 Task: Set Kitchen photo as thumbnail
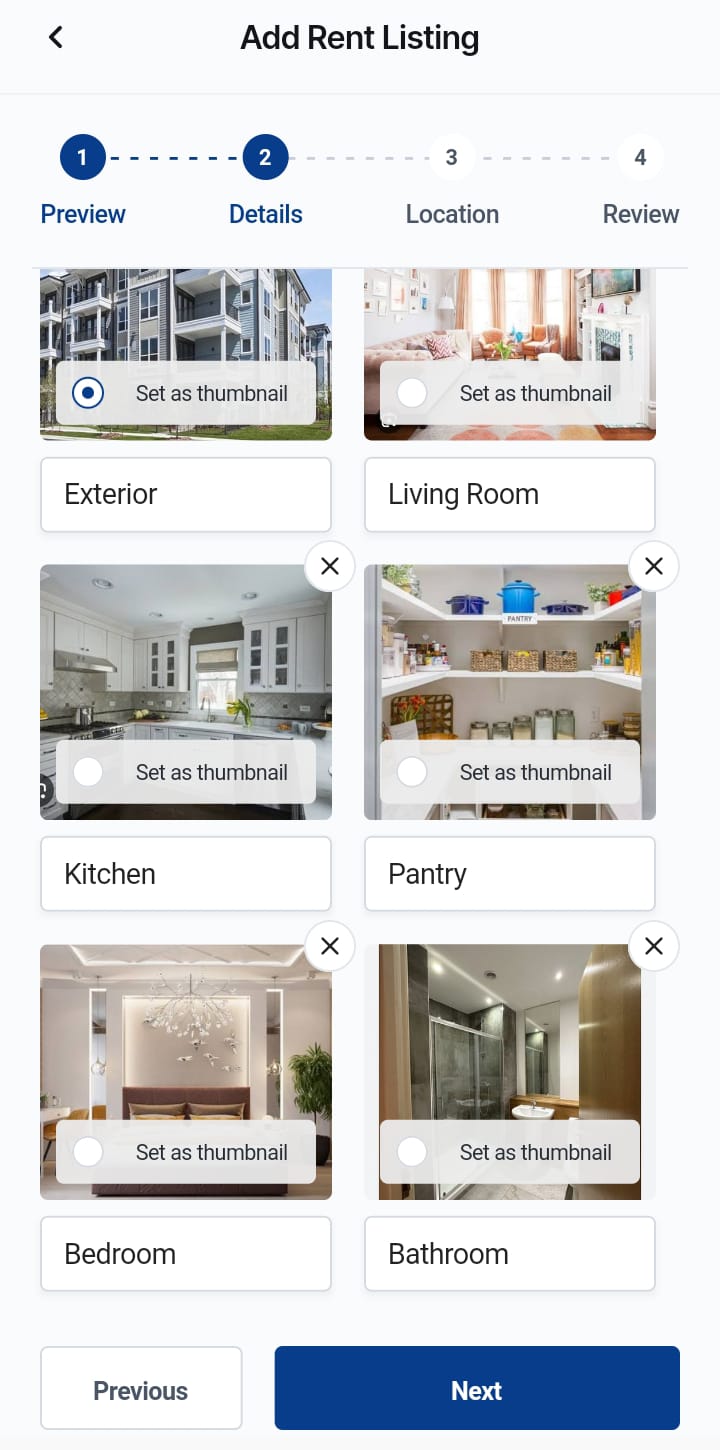point(89,772)
